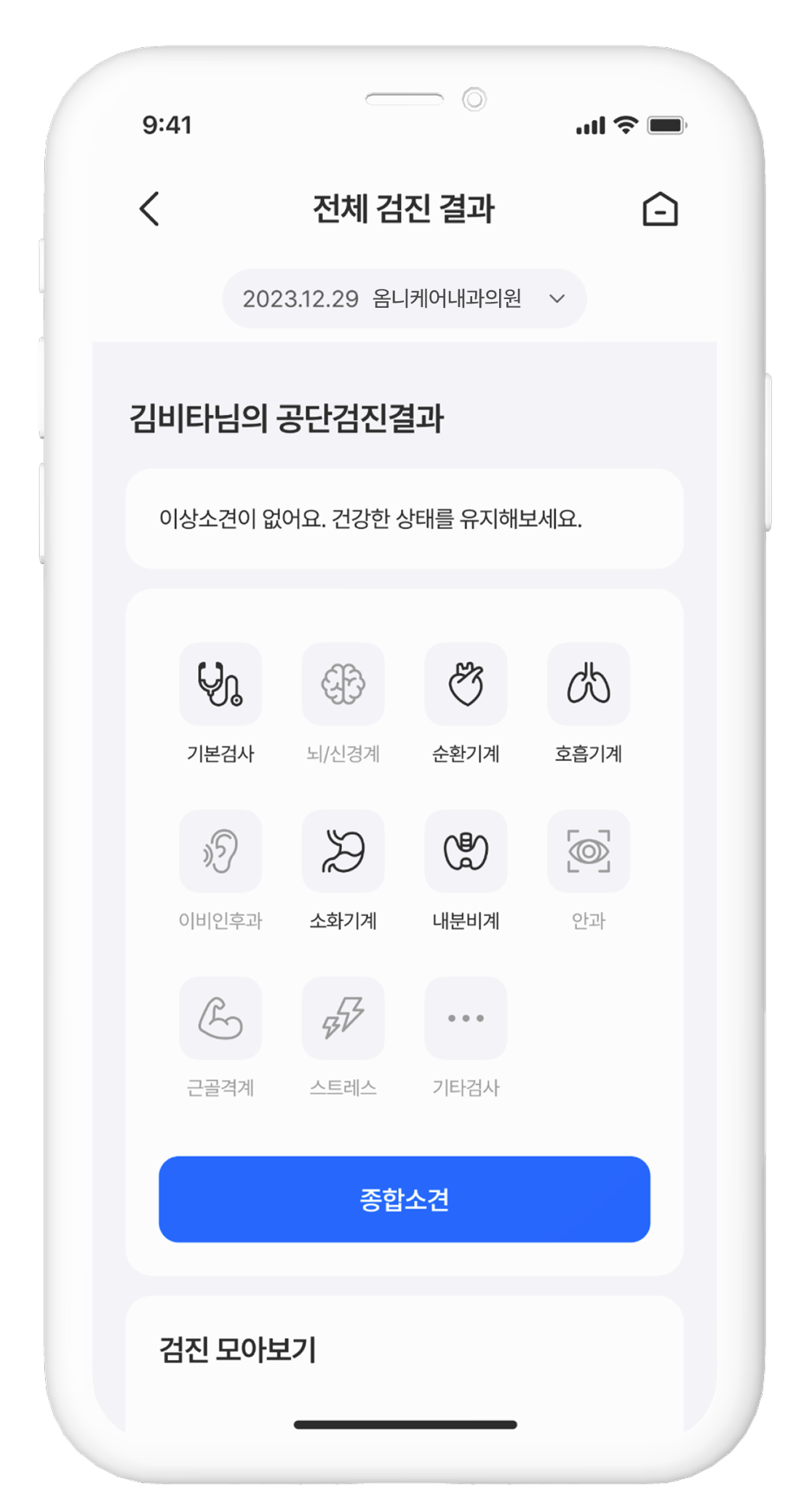Open the 기본검사 category
Image resolution: width=812 pixels, height=1507 pixels.
(x=220, y=685)
